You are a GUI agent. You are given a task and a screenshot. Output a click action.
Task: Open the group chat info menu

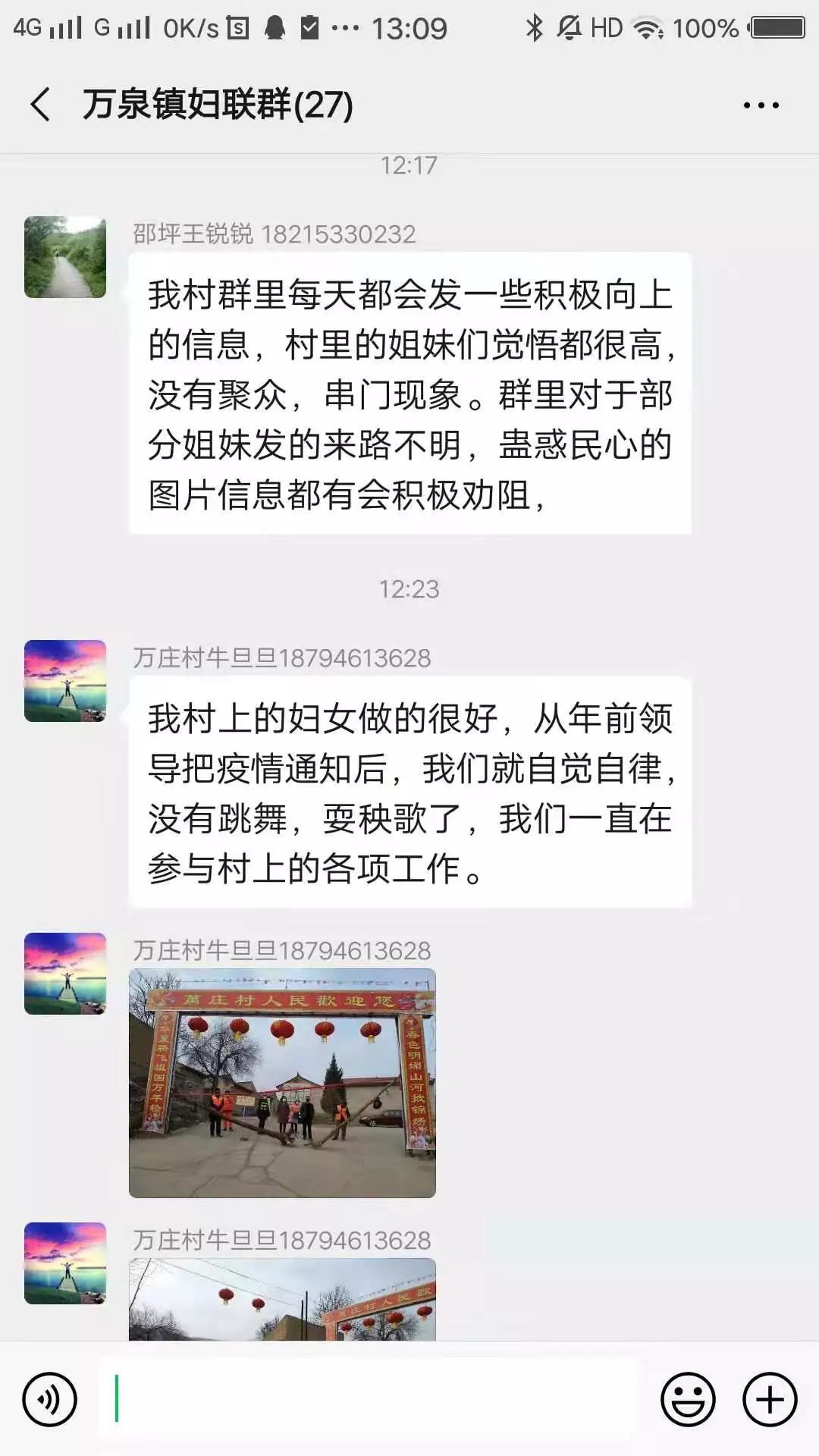pyautogui.click(x=761, y=105)
